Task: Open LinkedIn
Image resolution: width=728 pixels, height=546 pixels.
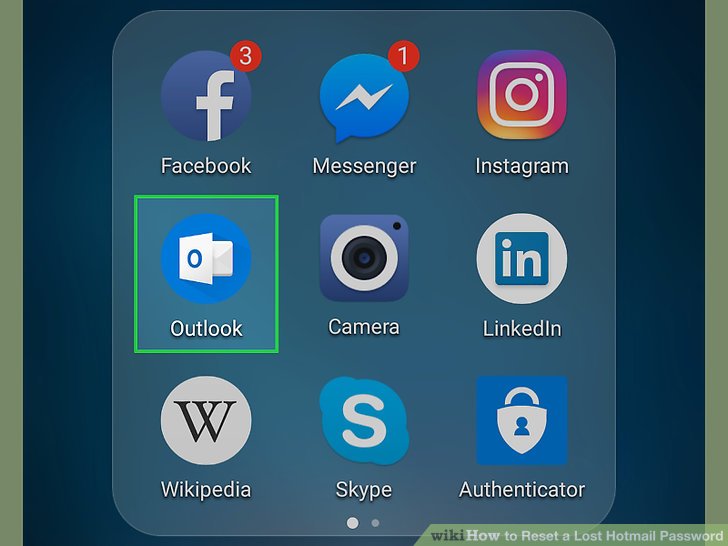Action: (x=521, y=258)
